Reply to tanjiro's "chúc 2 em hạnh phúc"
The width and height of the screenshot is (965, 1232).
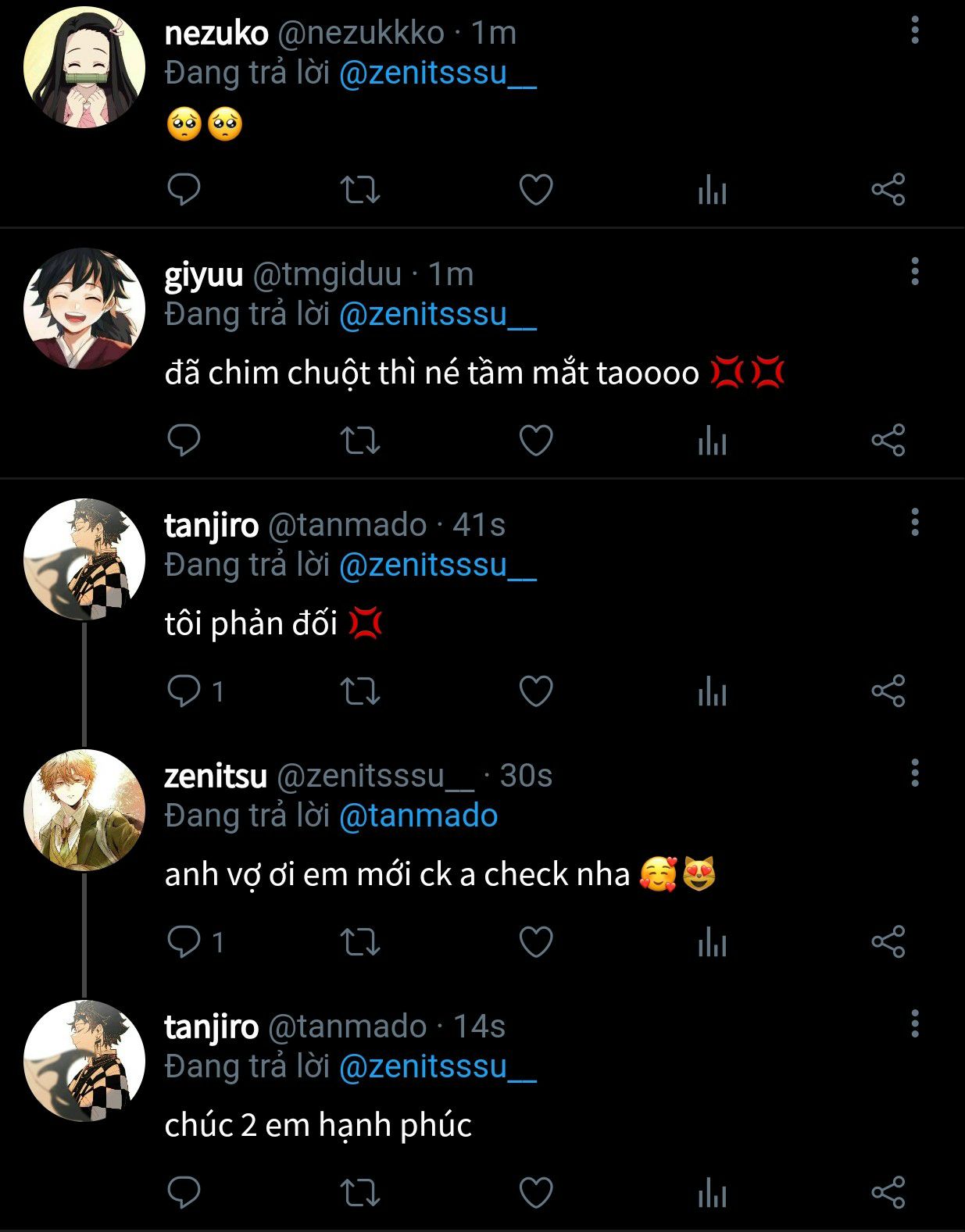(184, 1193)
